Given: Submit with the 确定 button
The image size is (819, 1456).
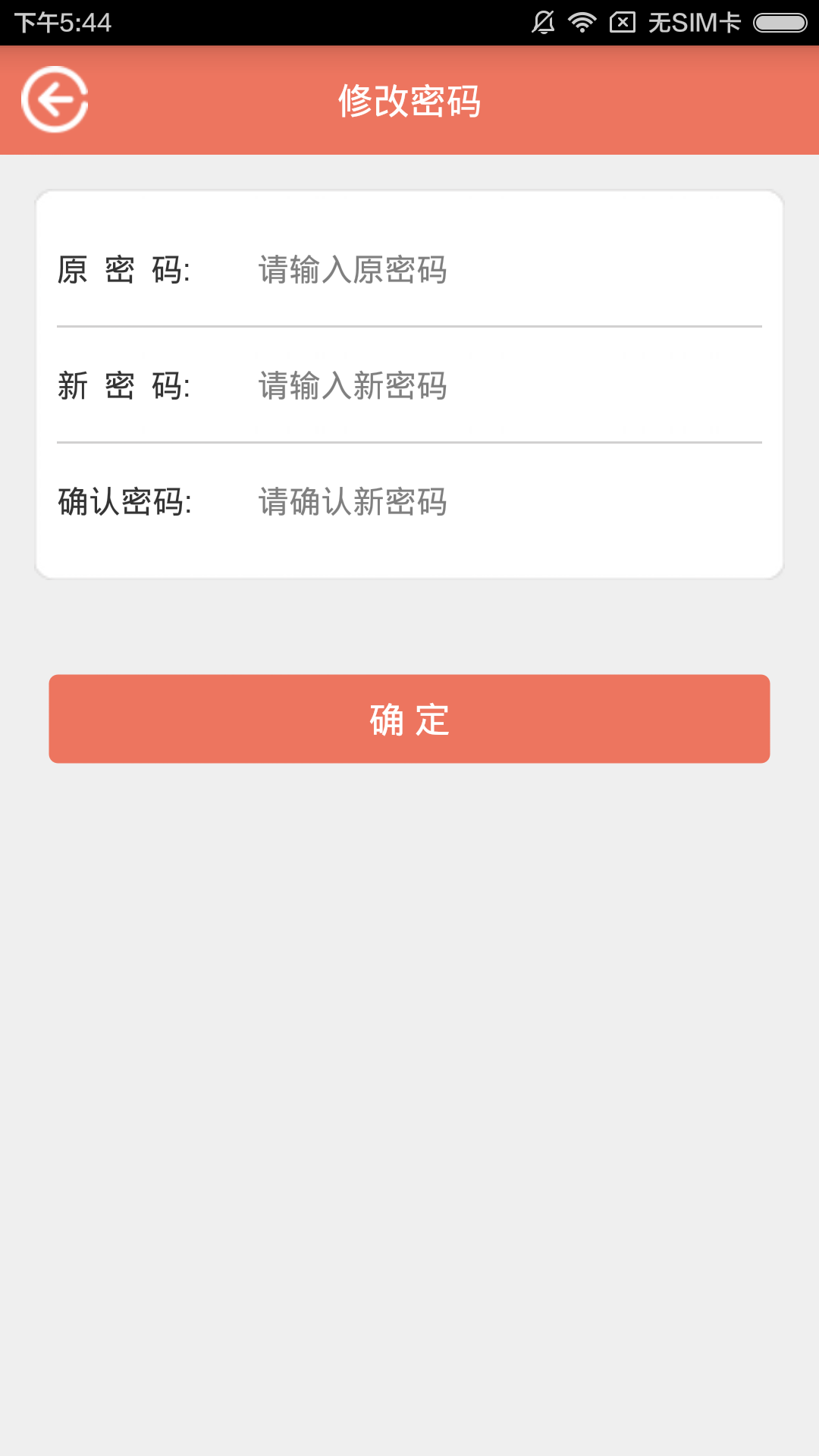Looking at the screenshot, I should 409,719.
